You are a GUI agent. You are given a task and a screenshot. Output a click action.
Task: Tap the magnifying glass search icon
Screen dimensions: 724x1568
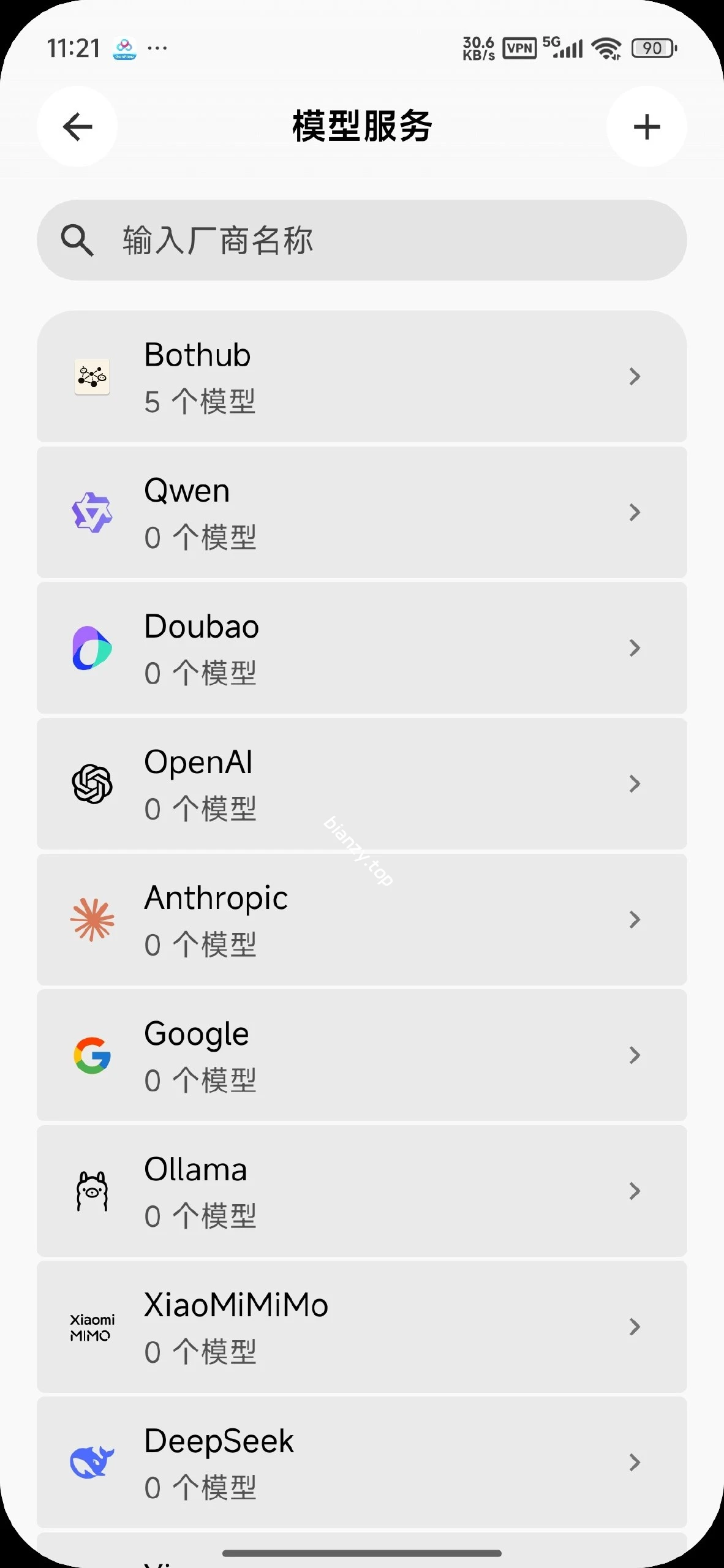click(x=78, y=239)
